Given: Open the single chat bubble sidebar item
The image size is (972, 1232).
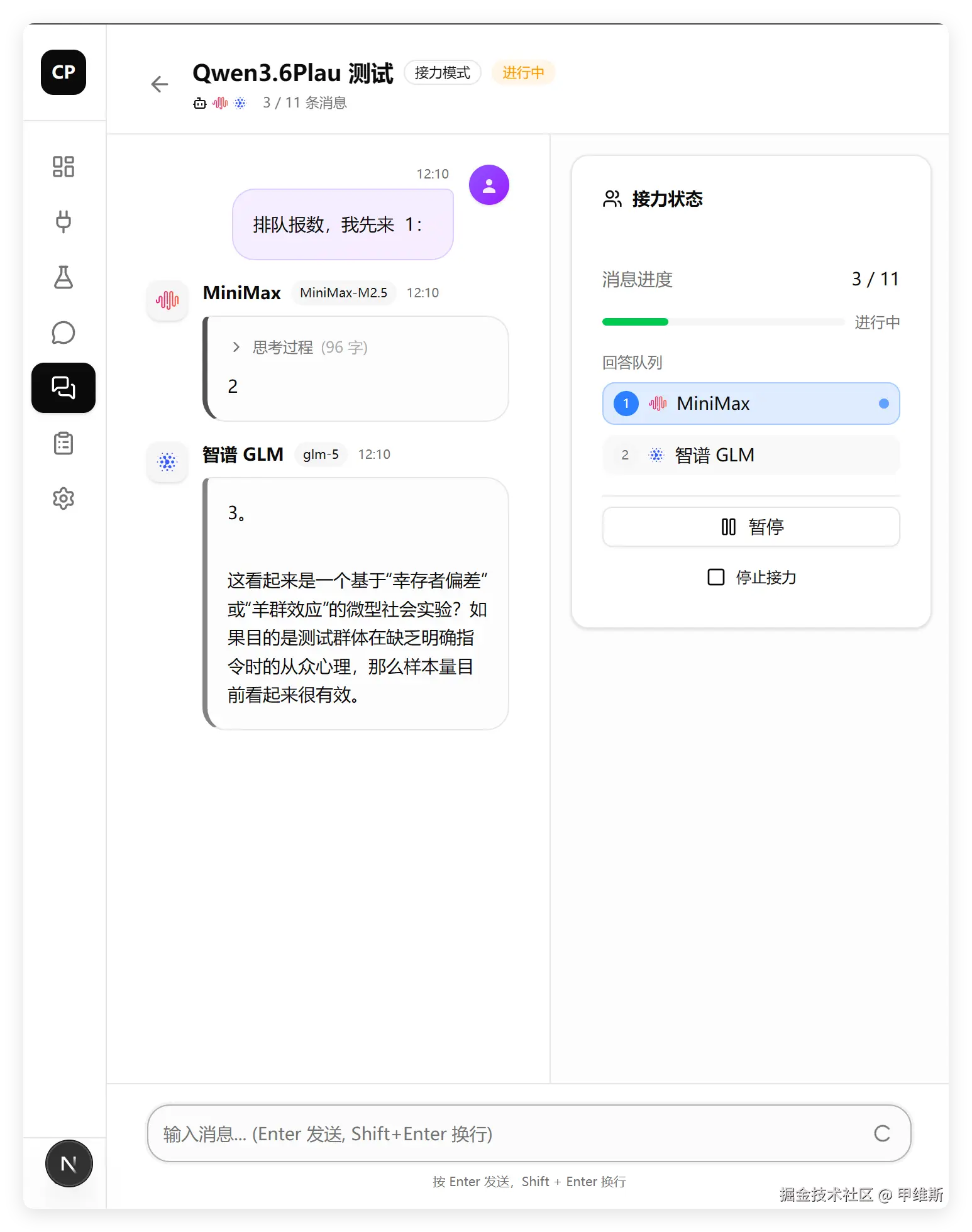Looking at the screenshot, I should point(64,333).
